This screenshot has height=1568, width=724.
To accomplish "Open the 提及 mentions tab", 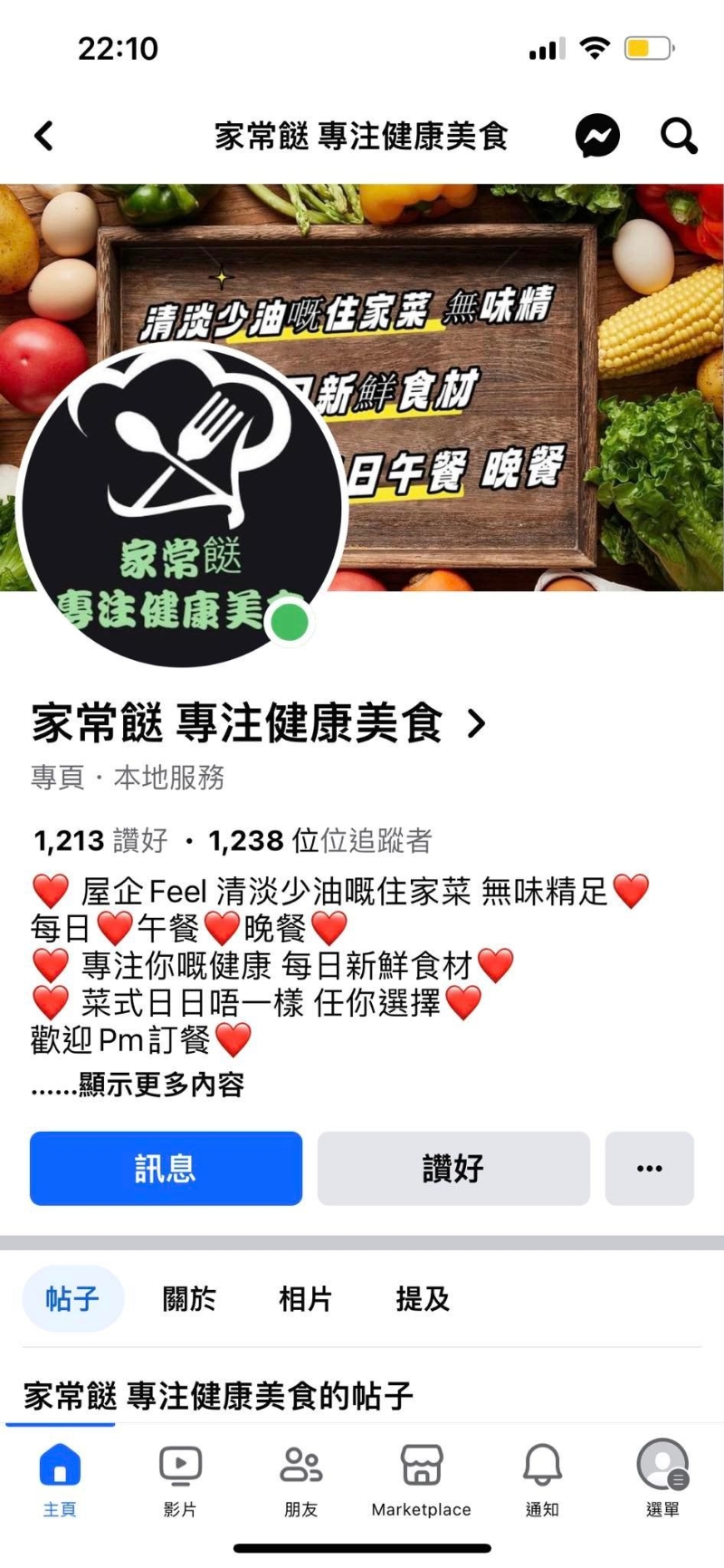I will coord(423,1299).
